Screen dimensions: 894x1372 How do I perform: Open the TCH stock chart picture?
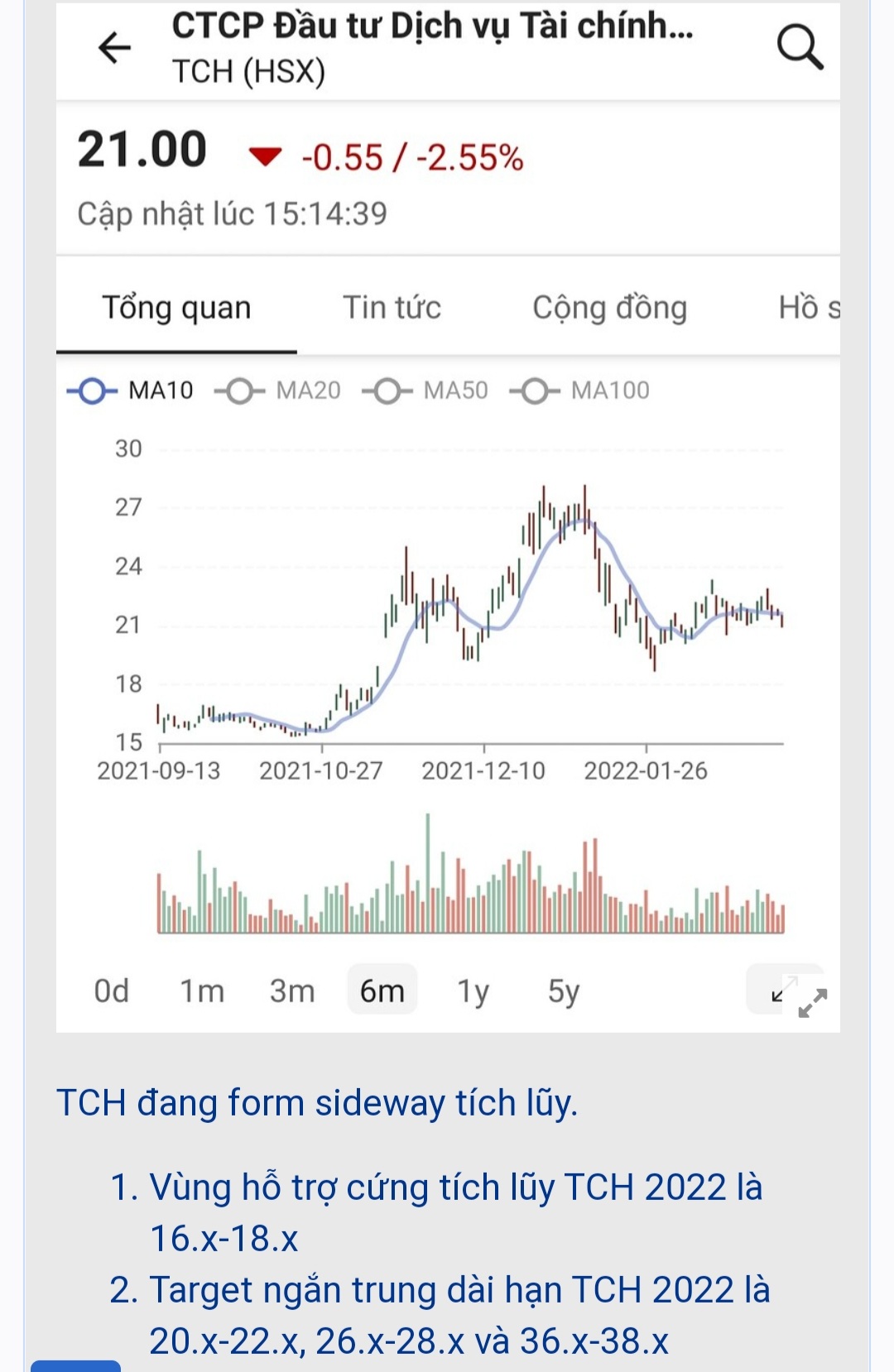coord(447,579)
